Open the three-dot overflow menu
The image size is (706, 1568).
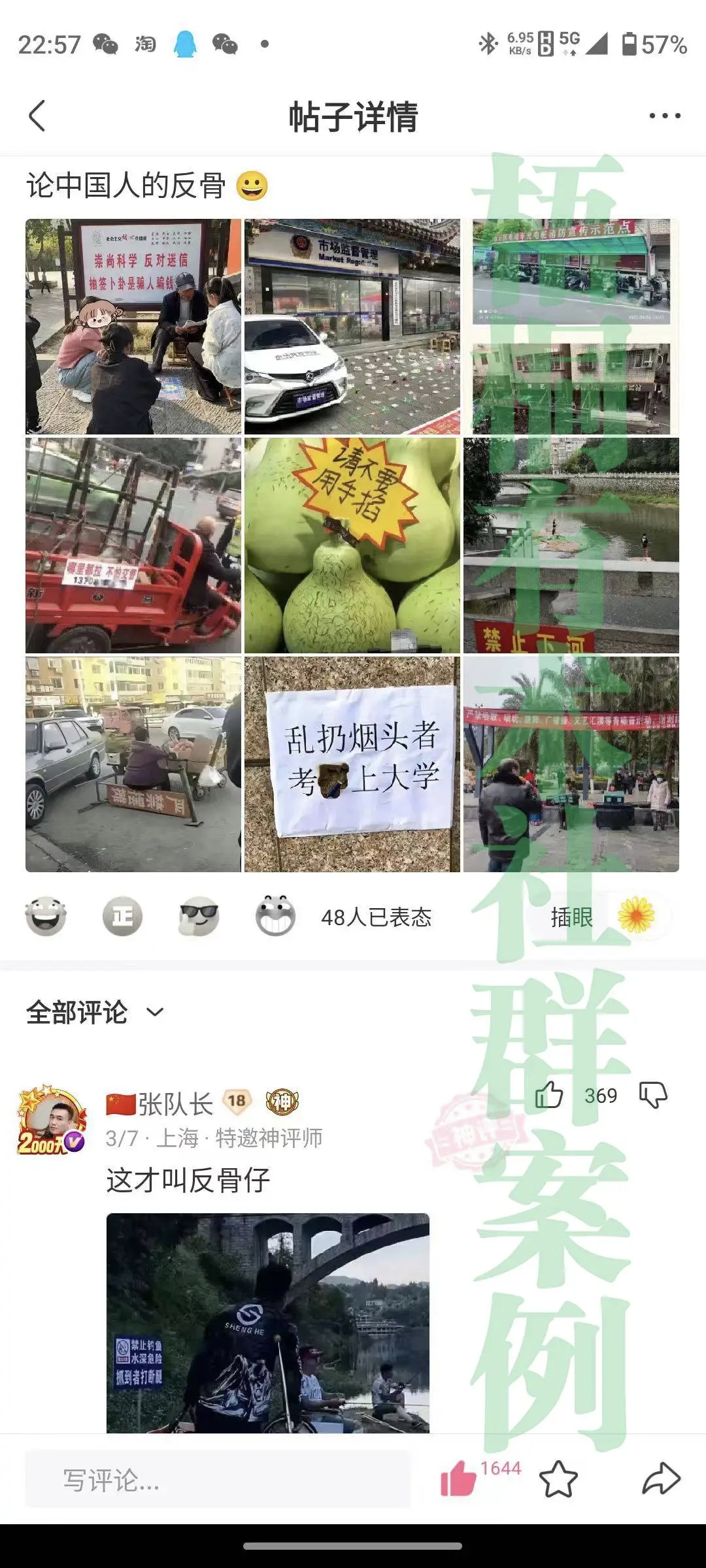tap(664, 116)
